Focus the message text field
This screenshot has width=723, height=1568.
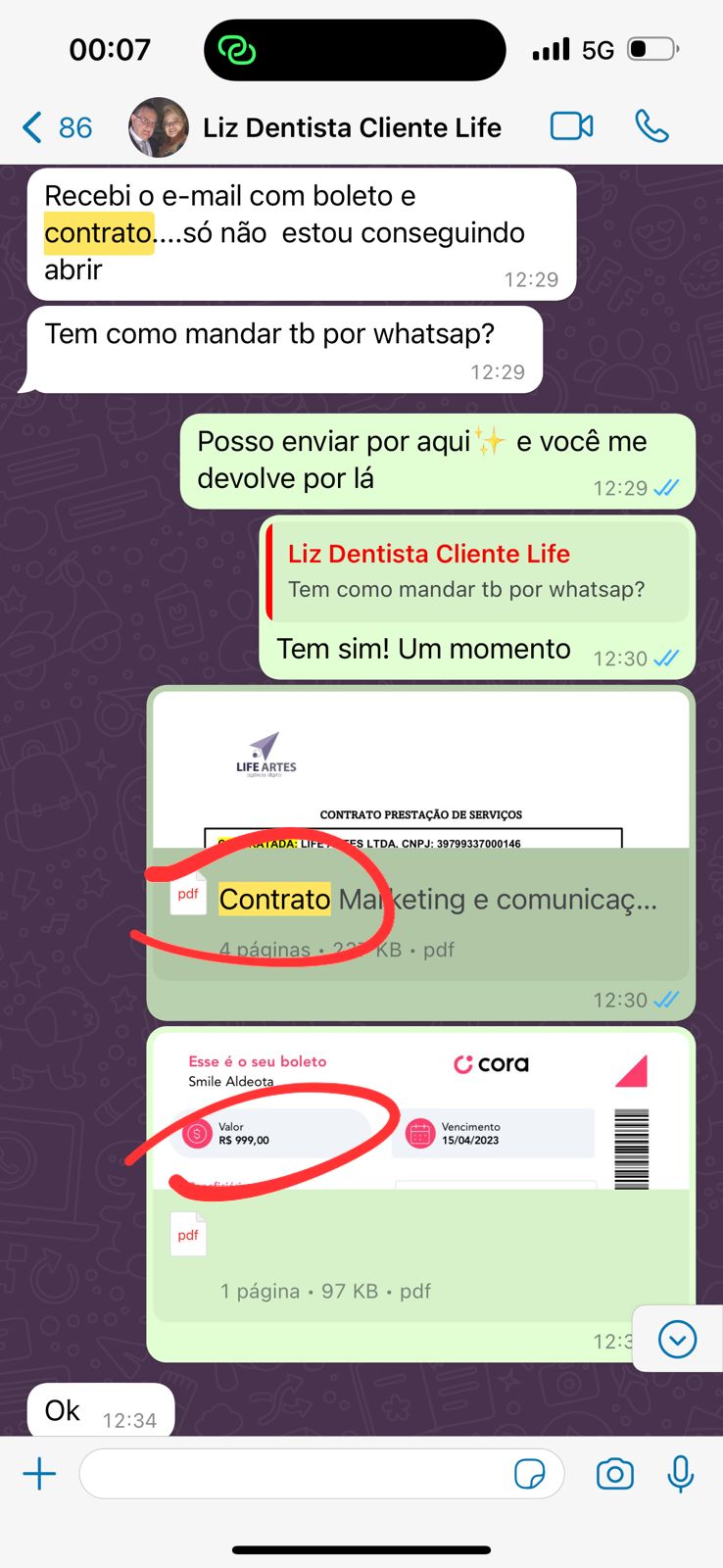[x=294, y=1474]
